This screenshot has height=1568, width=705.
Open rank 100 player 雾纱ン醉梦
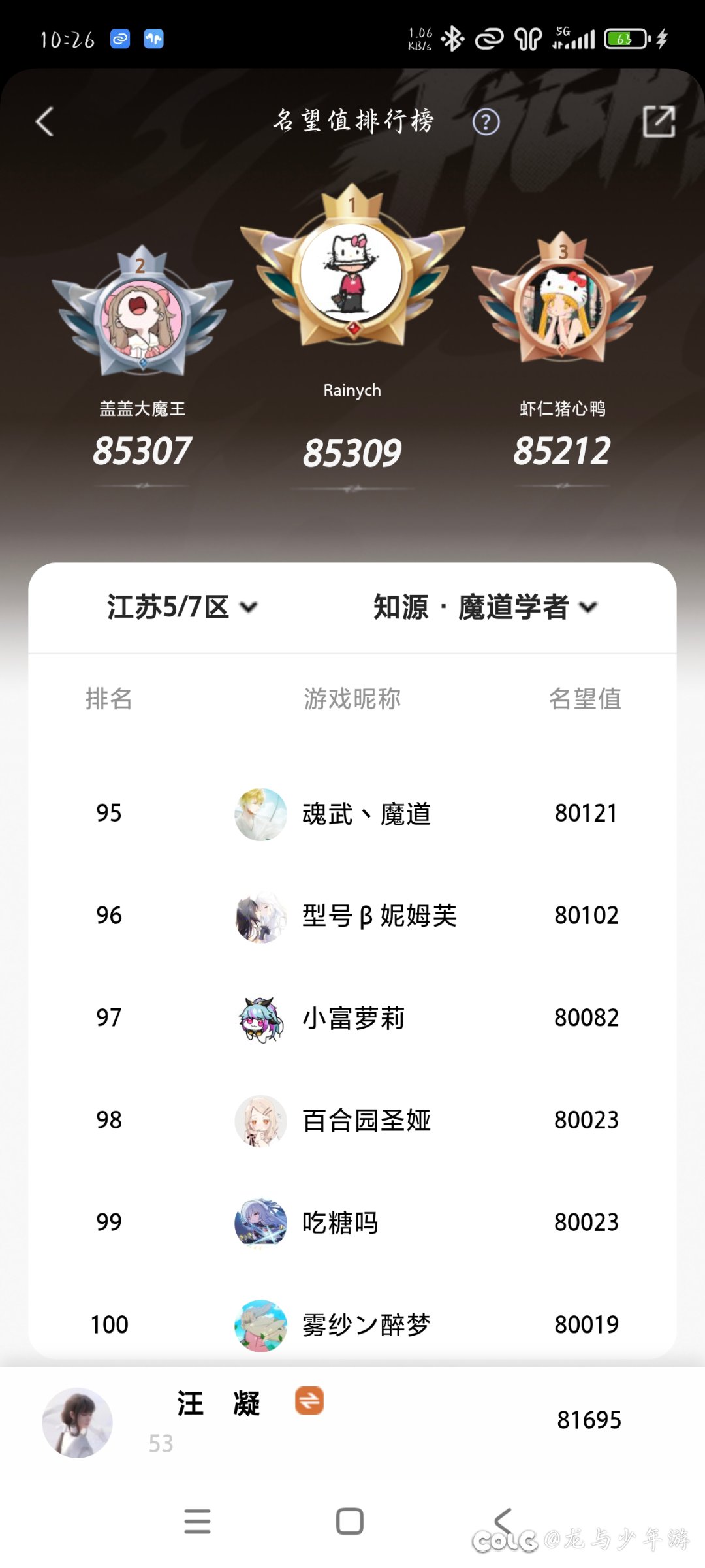[366, 1324]
